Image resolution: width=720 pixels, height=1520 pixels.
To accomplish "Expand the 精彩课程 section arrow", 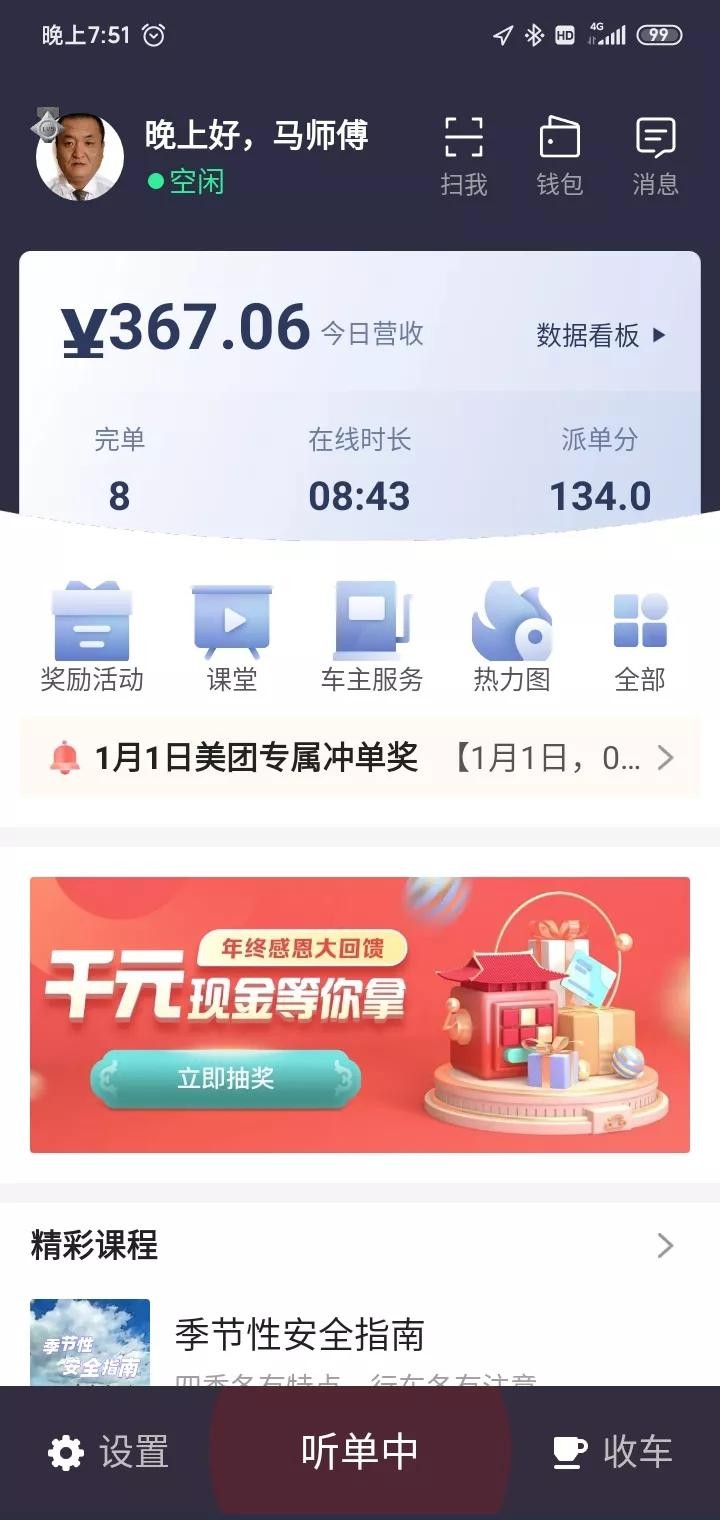I will coord(665,1245).
